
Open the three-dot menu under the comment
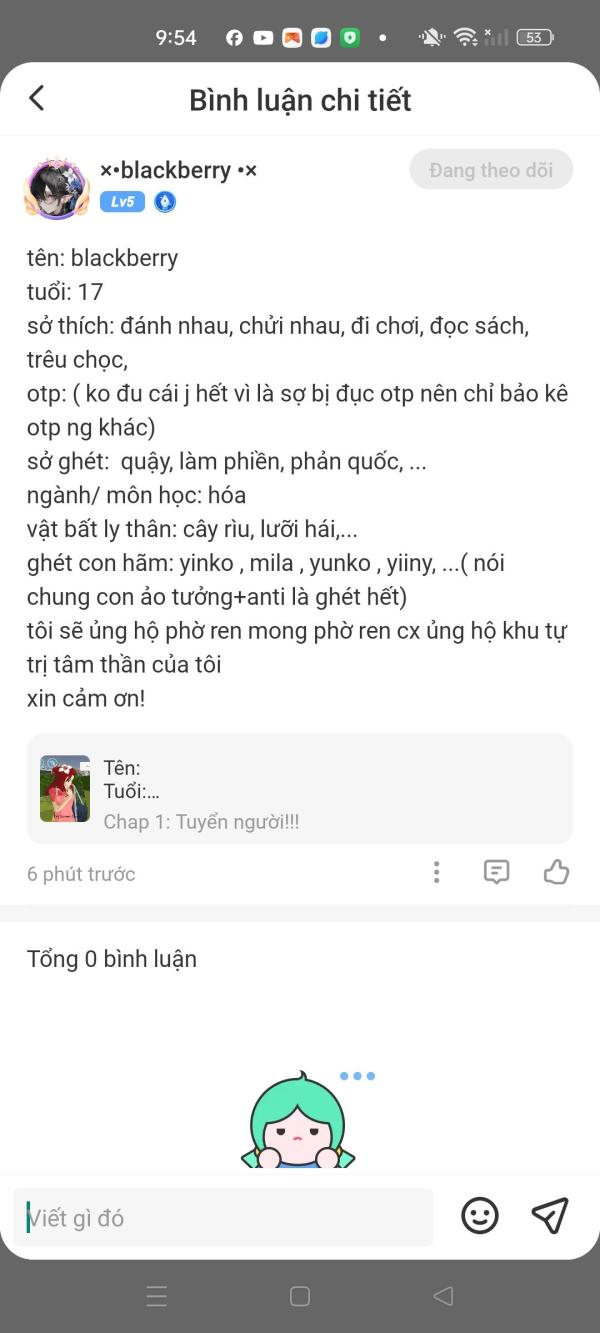(437, 873)
